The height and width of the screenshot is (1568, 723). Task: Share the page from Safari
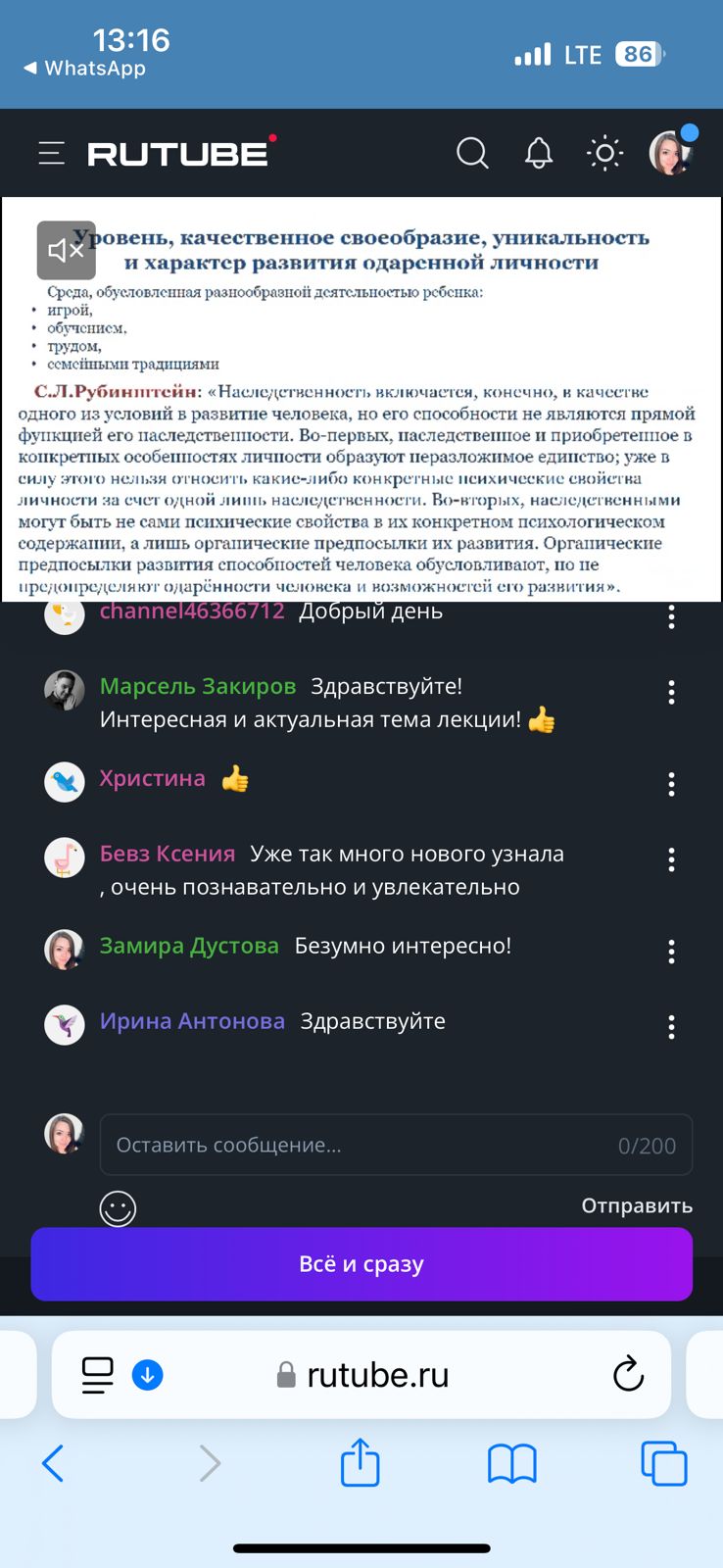(x=360, y=1463)
